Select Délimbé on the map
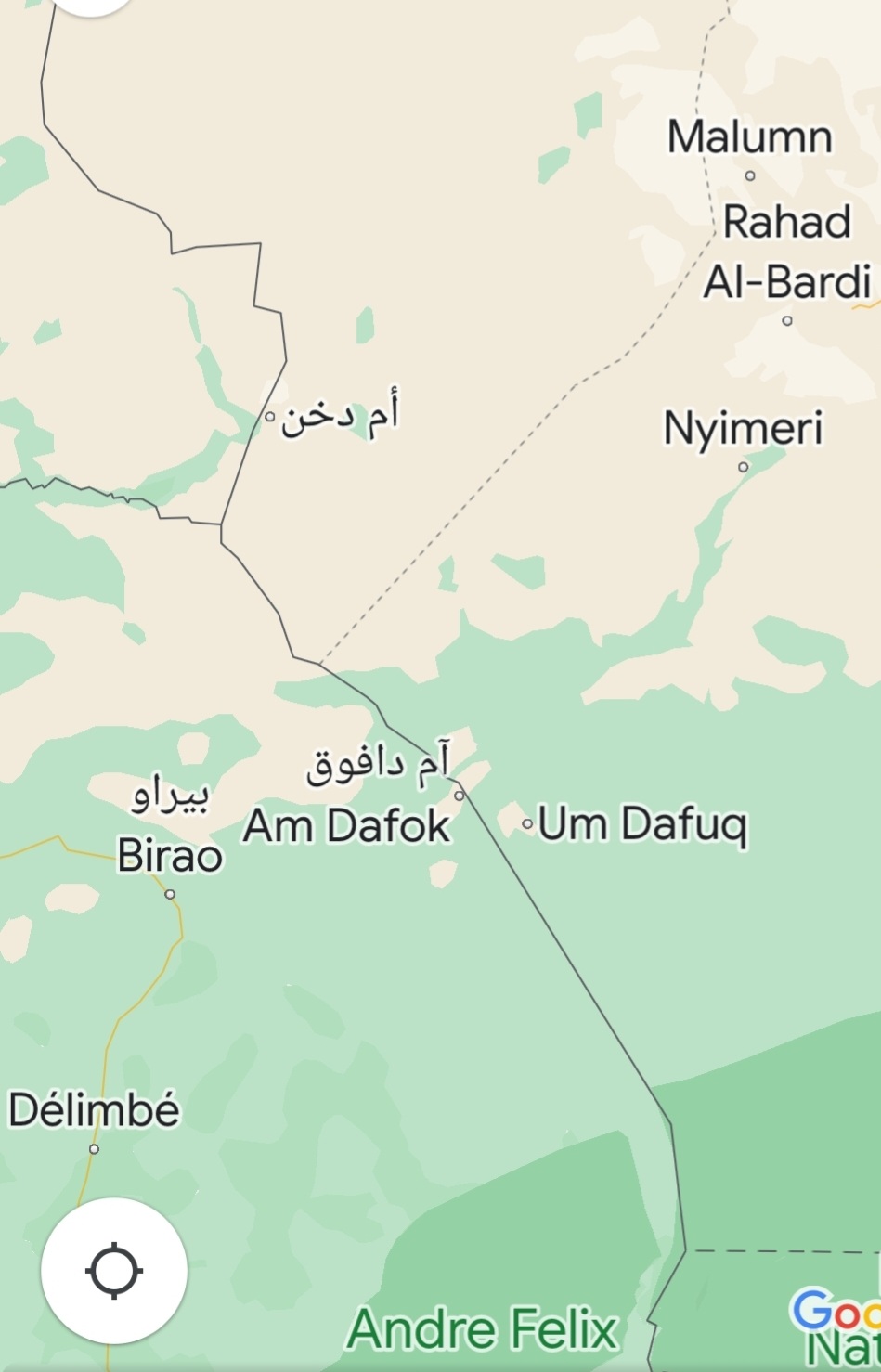881x1372 pixels. [x=94, y=1111]
